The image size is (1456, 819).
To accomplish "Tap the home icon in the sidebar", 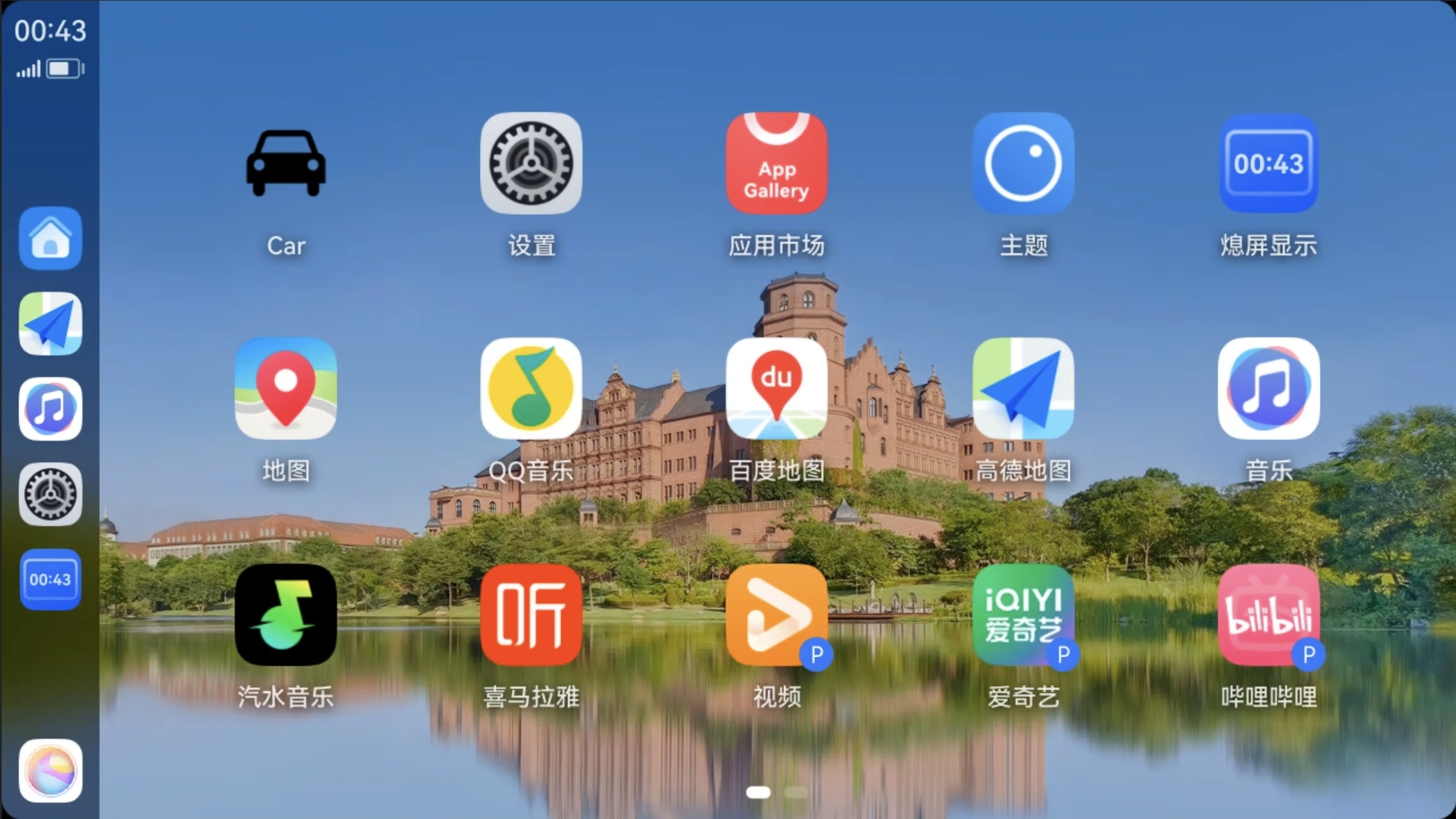I will point(50,238).
